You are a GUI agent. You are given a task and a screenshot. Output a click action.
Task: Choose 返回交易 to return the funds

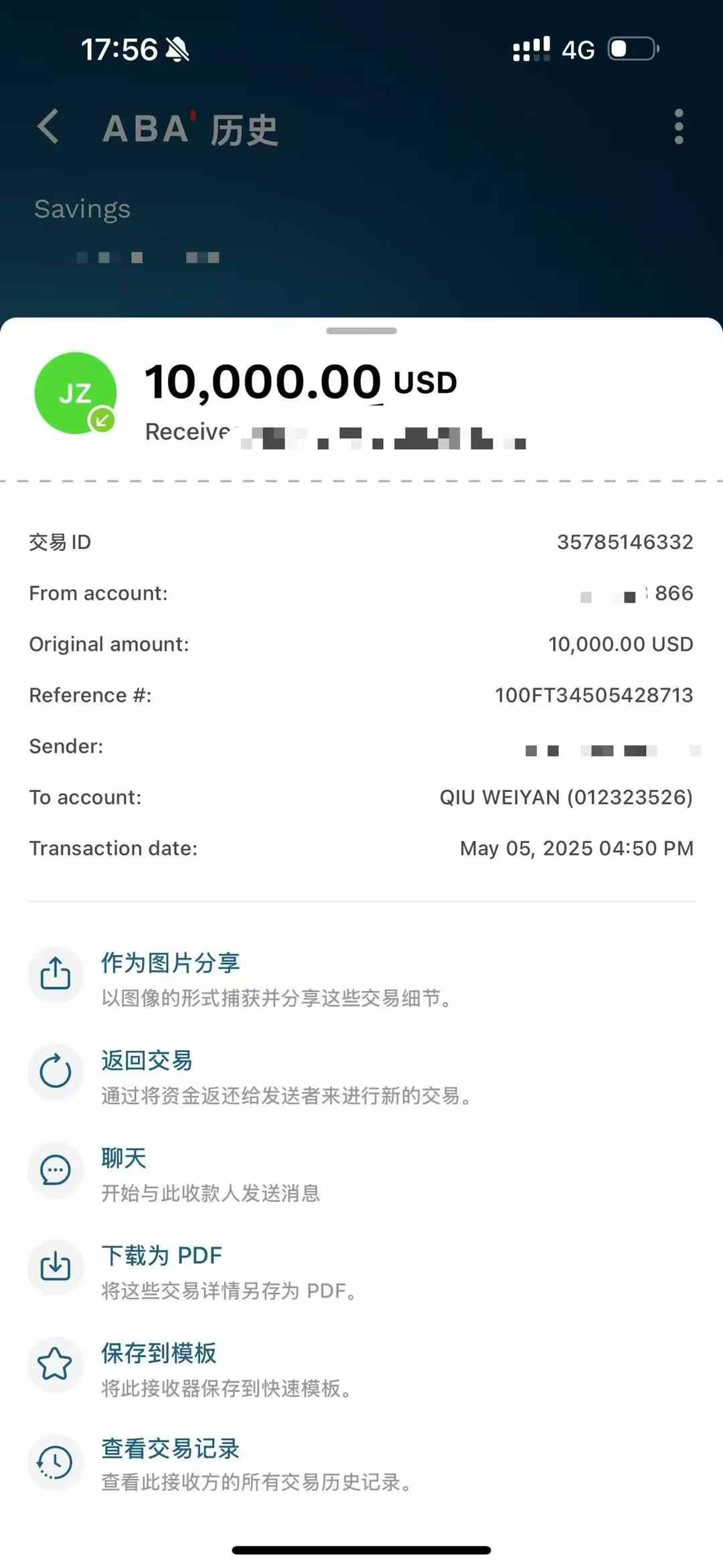click(x=361, y=1076)
